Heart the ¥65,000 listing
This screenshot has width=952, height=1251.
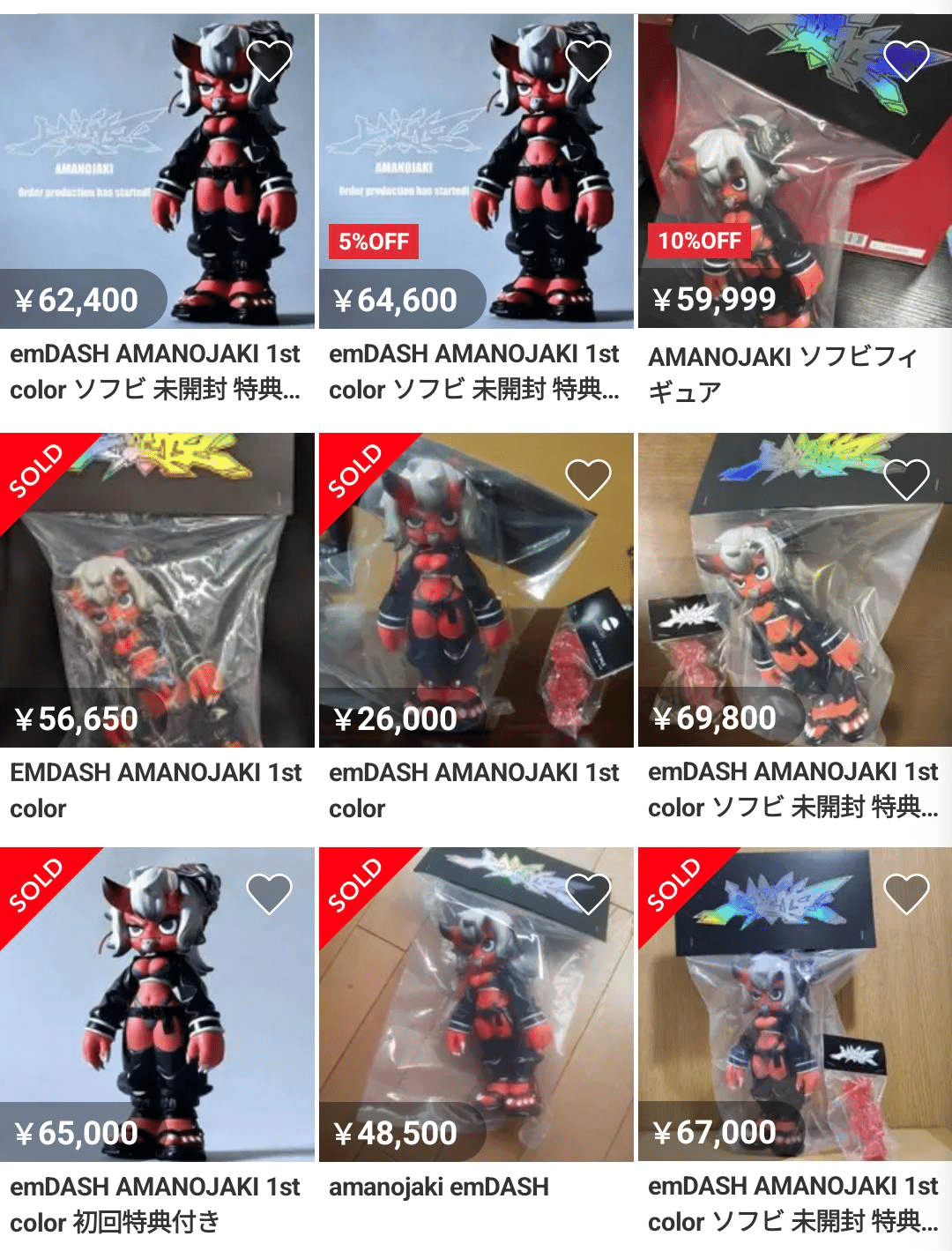[269, 894]
